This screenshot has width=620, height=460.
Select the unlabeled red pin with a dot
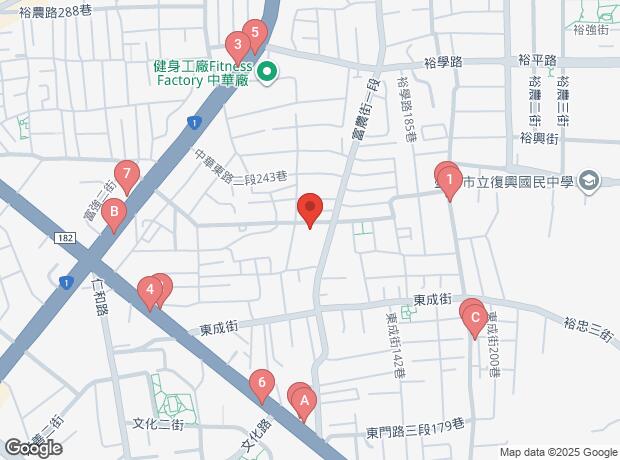coord(310,209)
